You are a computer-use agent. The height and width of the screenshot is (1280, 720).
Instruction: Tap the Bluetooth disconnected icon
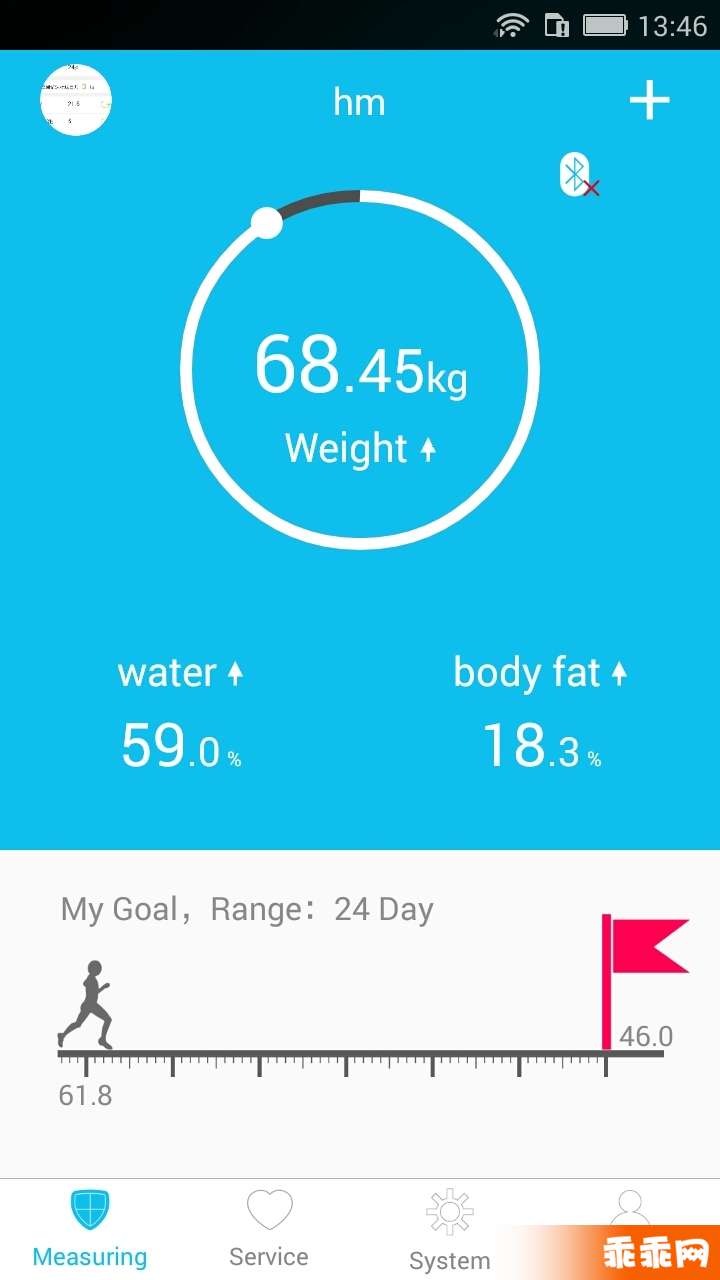click(x=578, y=175)
